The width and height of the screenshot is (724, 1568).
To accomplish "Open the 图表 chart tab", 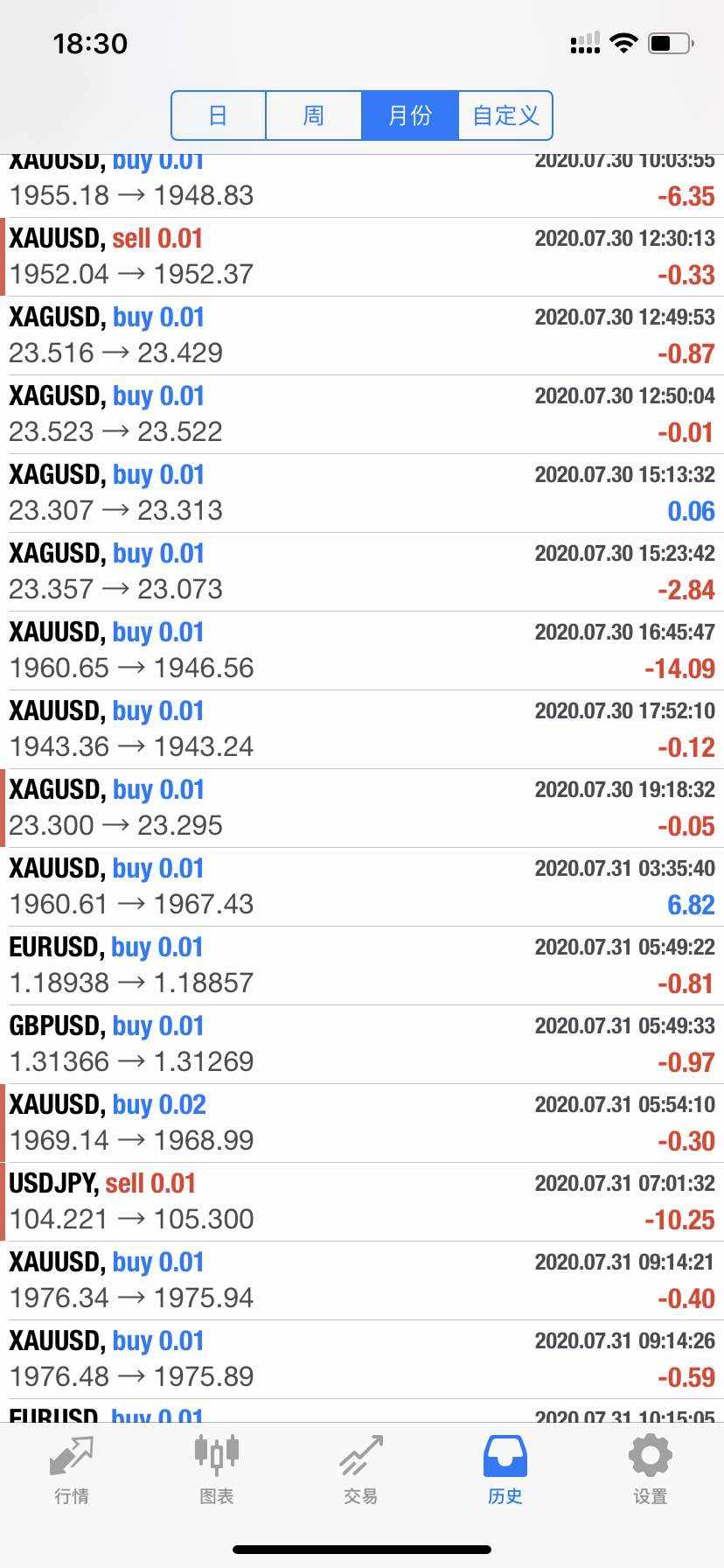I will tap(216, 1470).
